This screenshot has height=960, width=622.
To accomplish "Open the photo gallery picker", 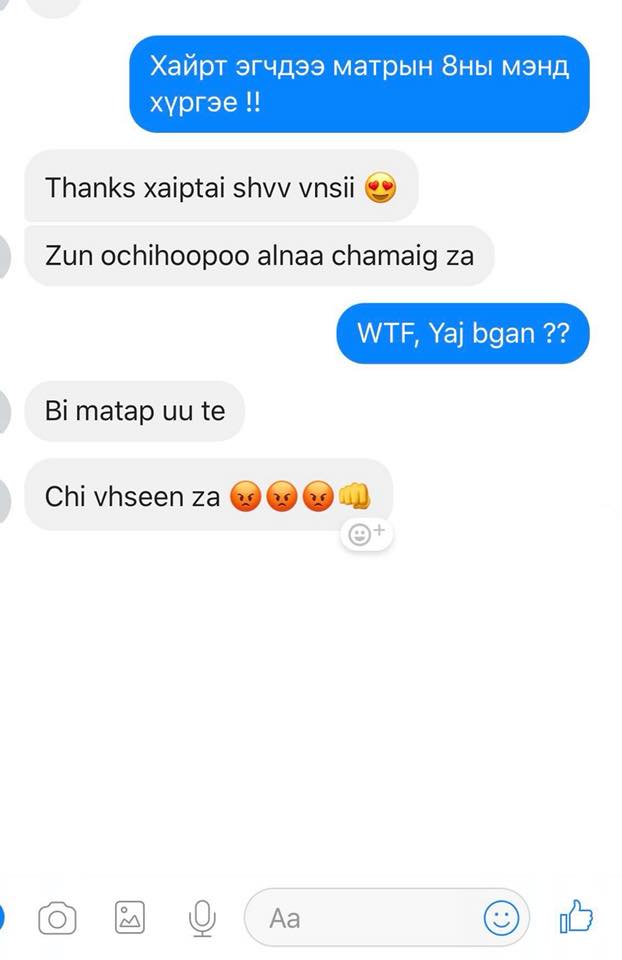I will click(130, 917).
